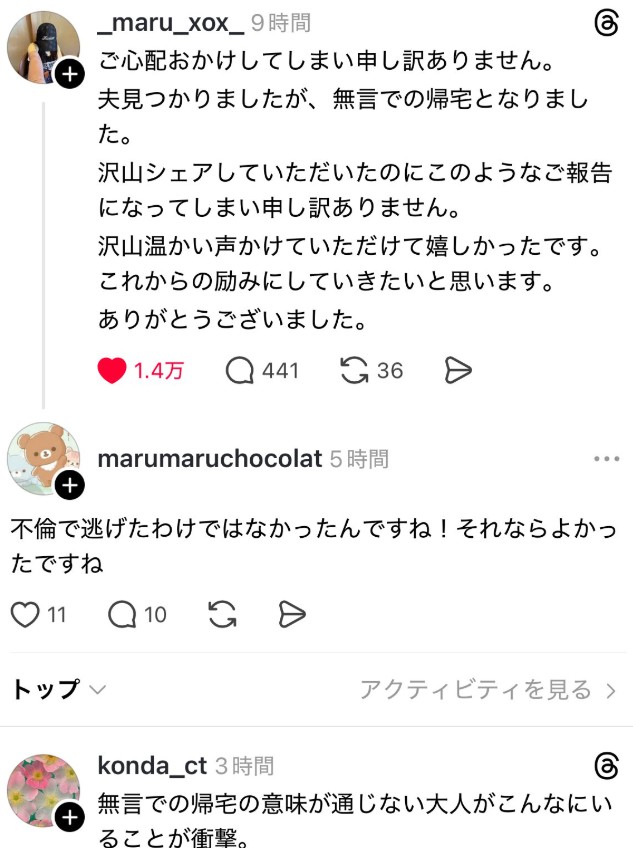Viewport: 633px width, 848px height.
Task: Unlike the post by _maru_xox_
Action: [112, 371]
